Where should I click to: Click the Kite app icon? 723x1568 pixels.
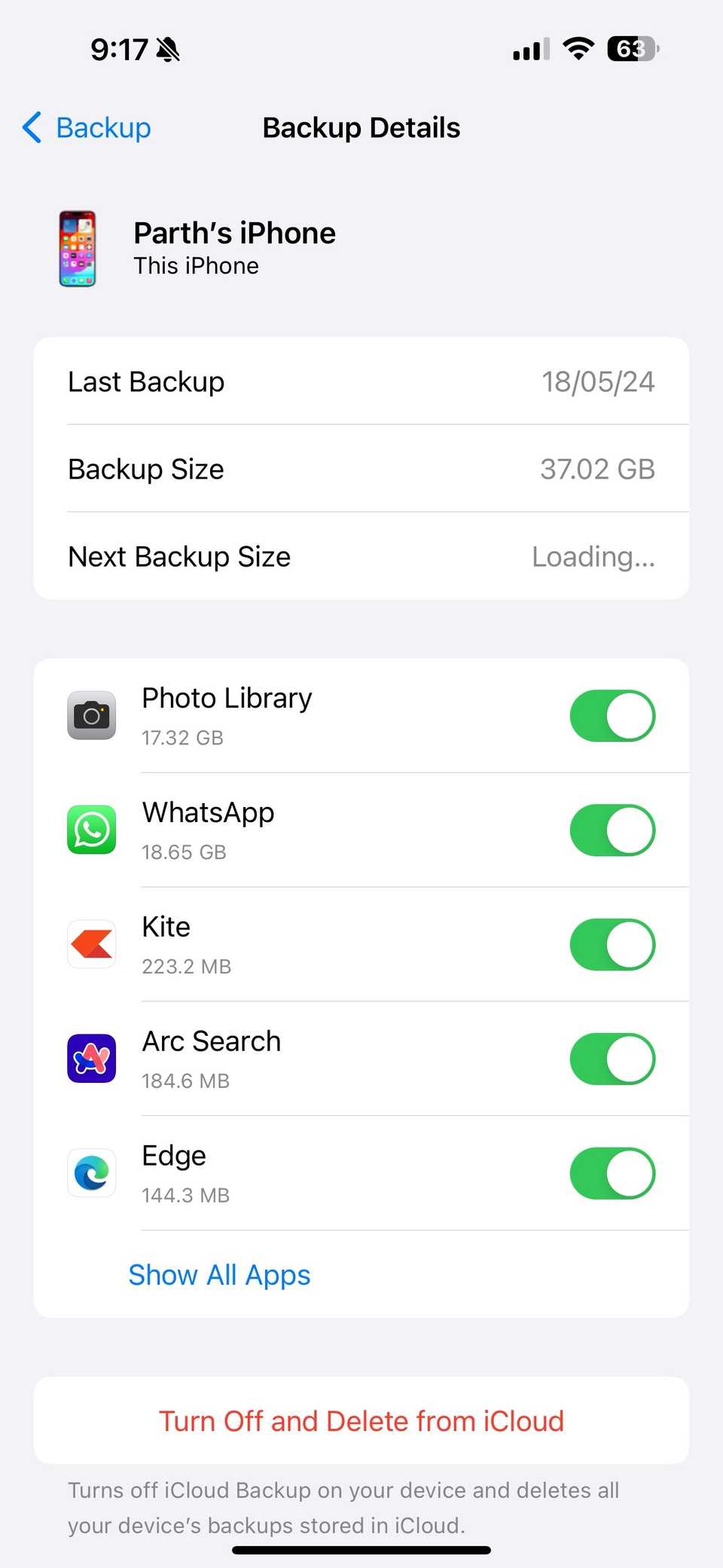[91, 944]
